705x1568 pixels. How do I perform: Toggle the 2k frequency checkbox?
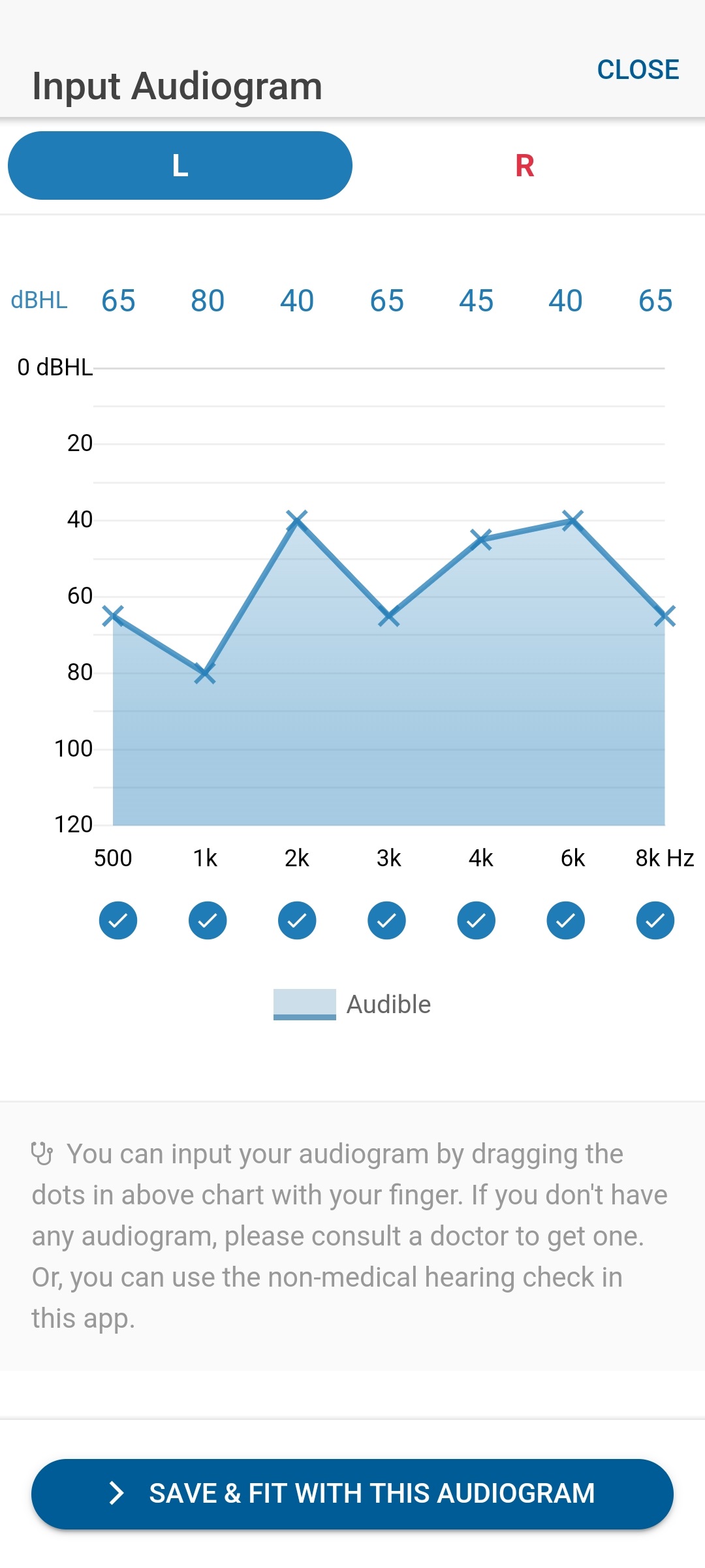click(297, 920)
